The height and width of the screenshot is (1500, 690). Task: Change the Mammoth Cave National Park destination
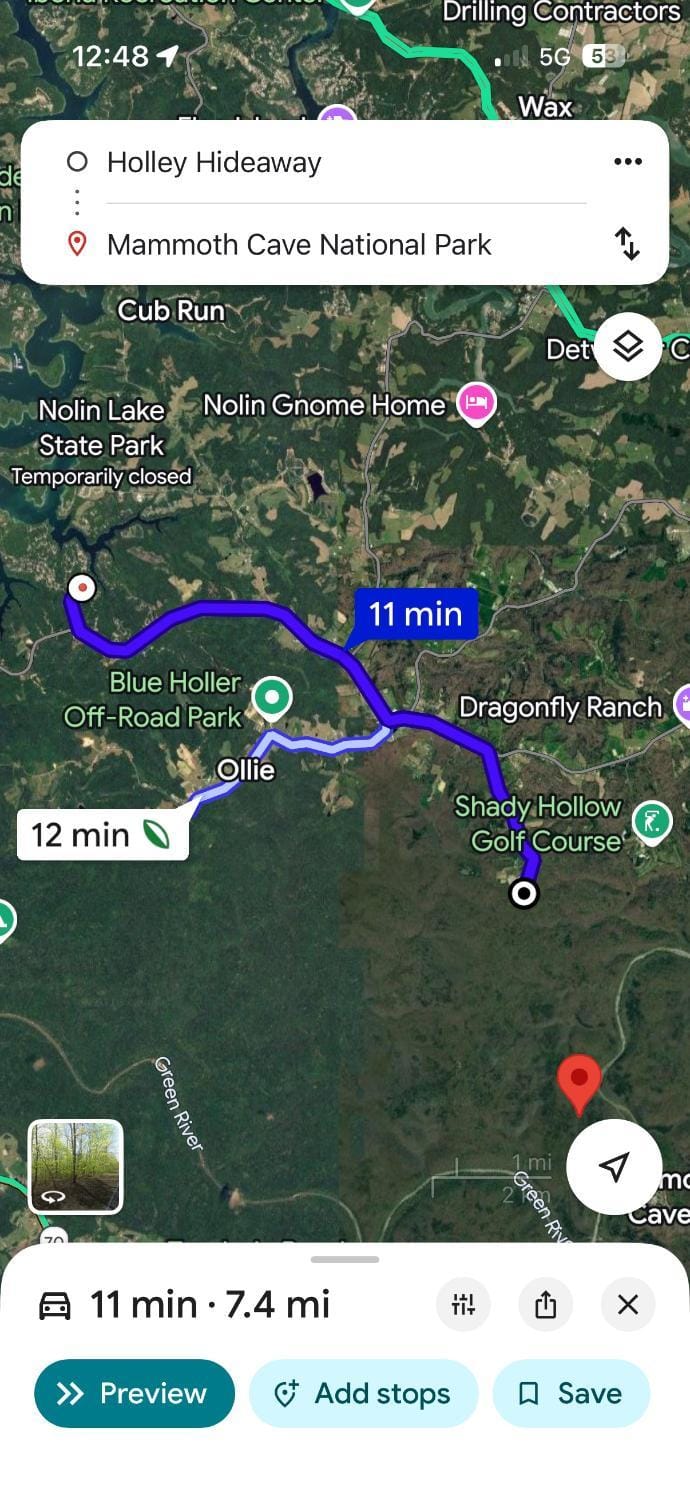click(x=299, y=244)
